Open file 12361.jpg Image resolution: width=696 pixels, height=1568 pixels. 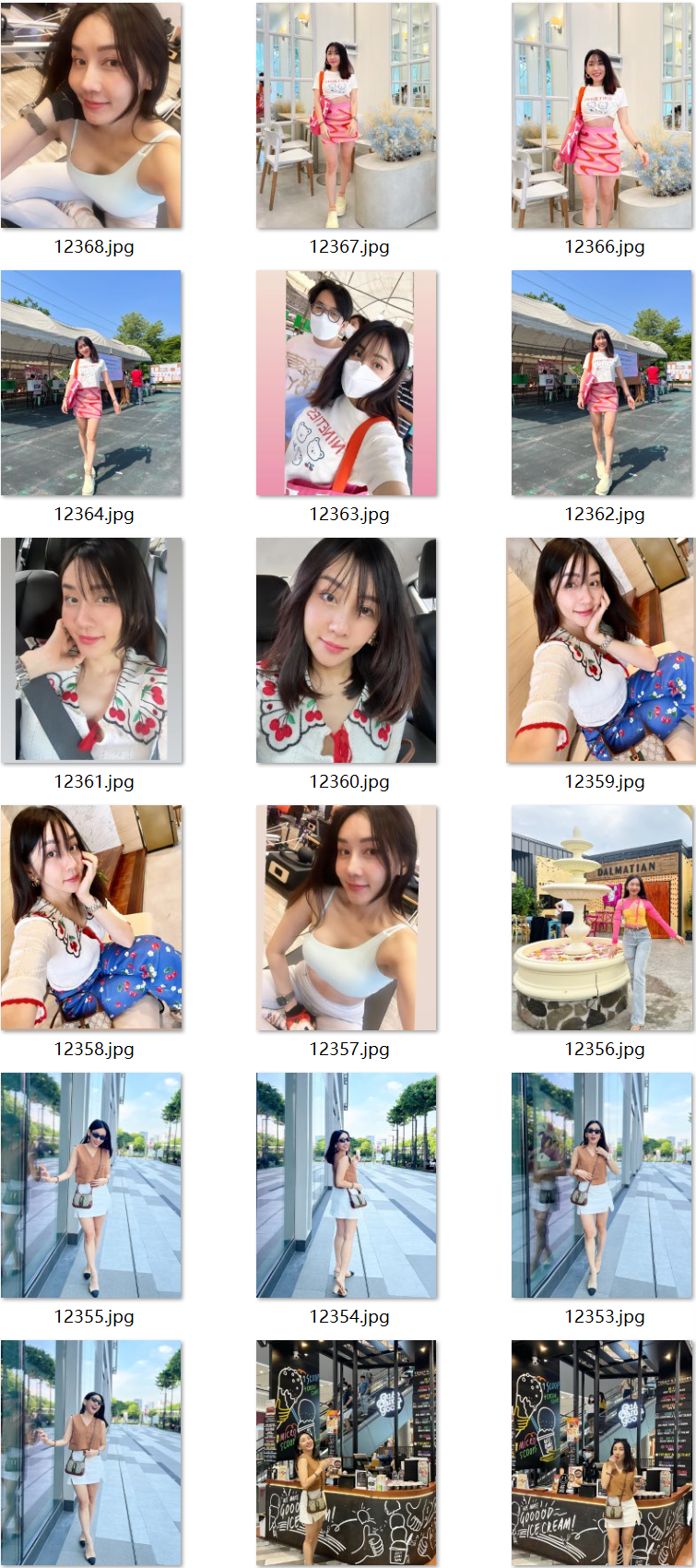point(91,650)
